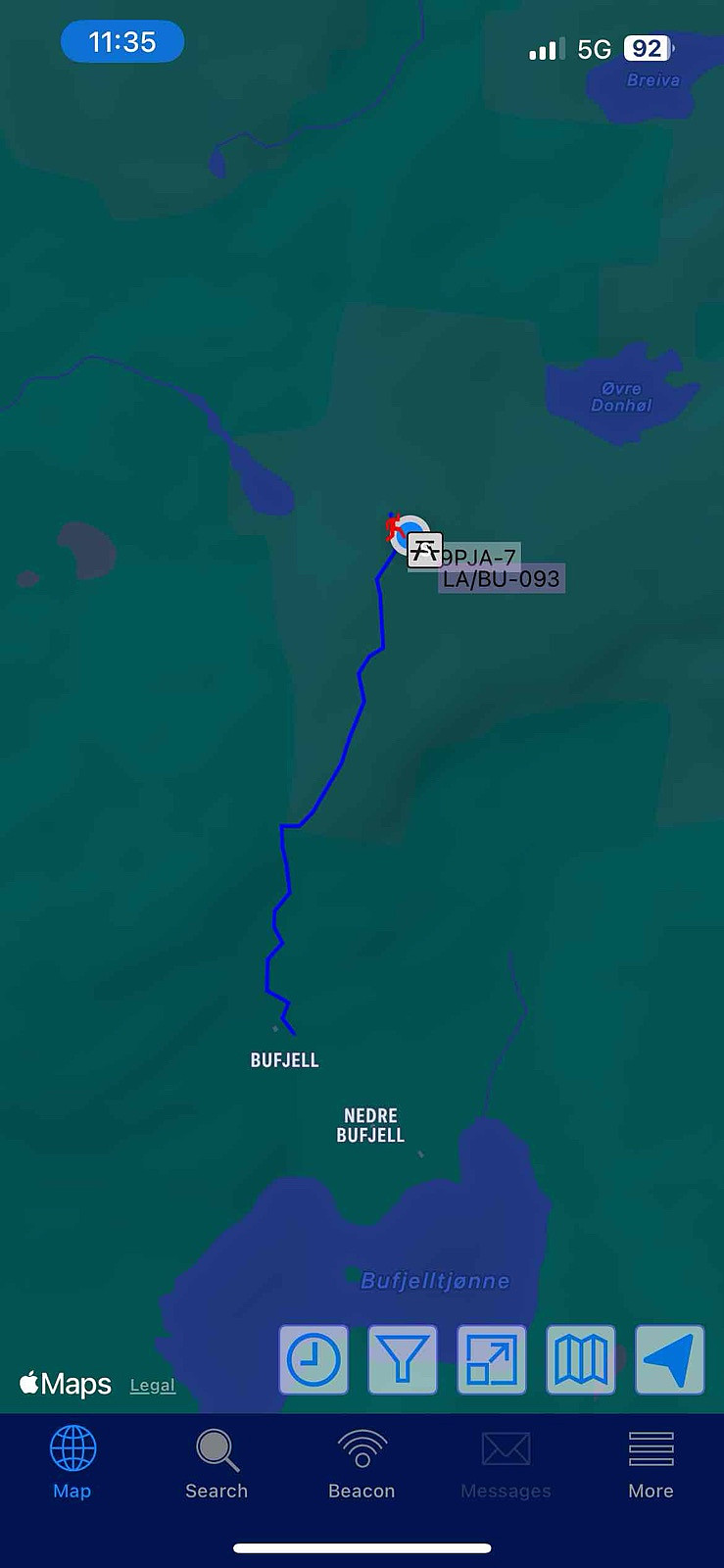Switch to the Beacon tab
This screenshot has width=724, height=1568.
(362, 1464)
